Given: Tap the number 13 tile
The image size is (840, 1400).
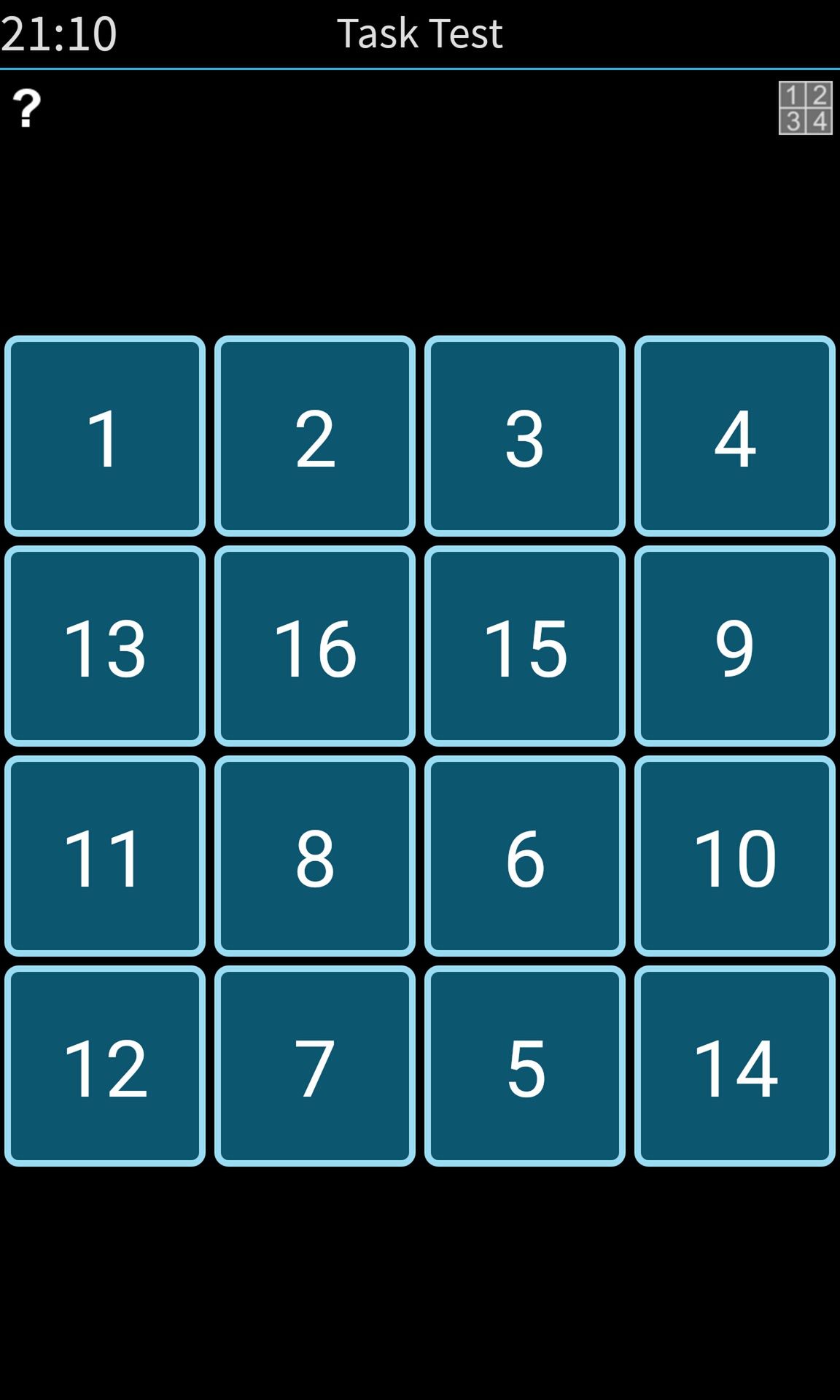Looking at the screenshot, I should (105, 646).
